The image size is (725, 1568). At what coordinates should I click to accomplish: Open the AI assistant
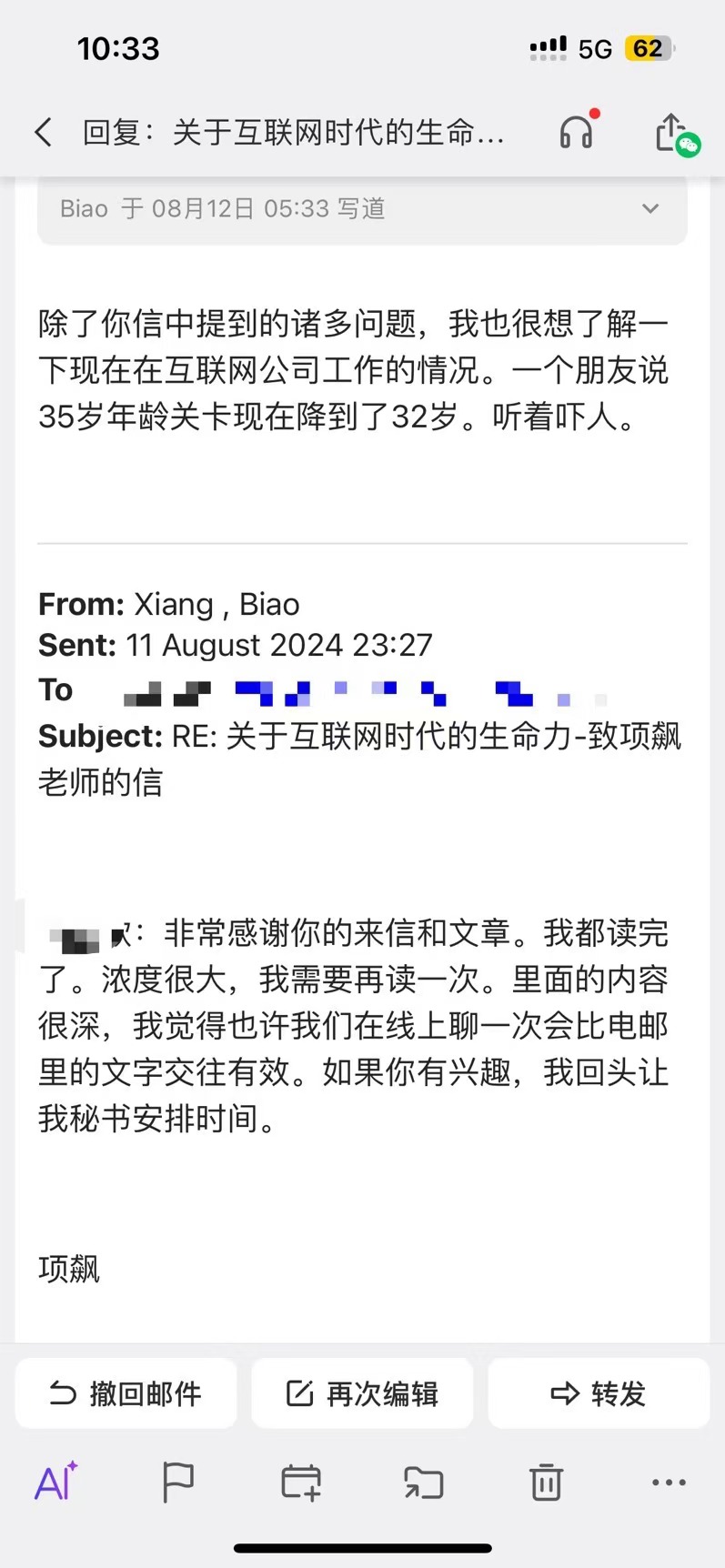[56, 1482]
